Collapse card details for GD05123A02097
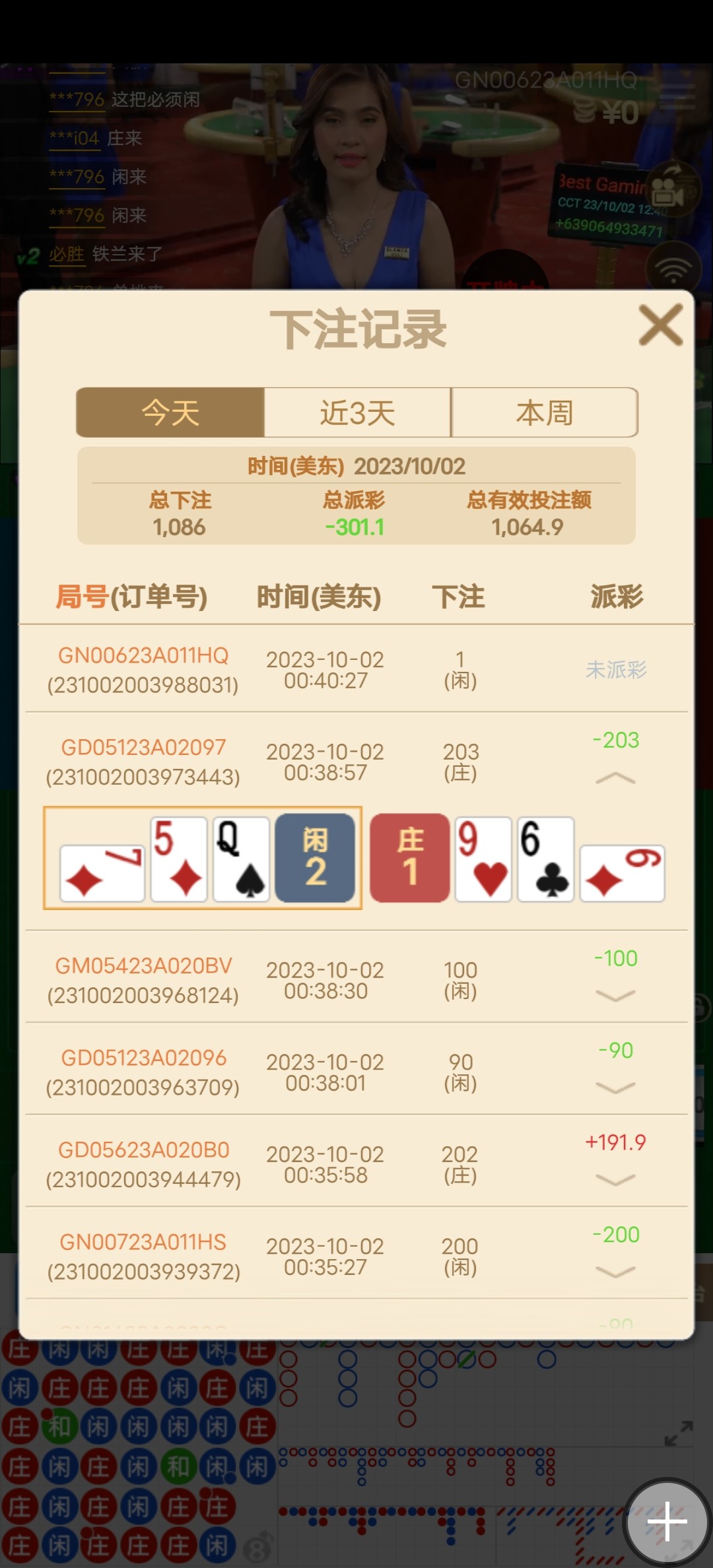Screen dimensions: 713x1568 tap(615, 778)
